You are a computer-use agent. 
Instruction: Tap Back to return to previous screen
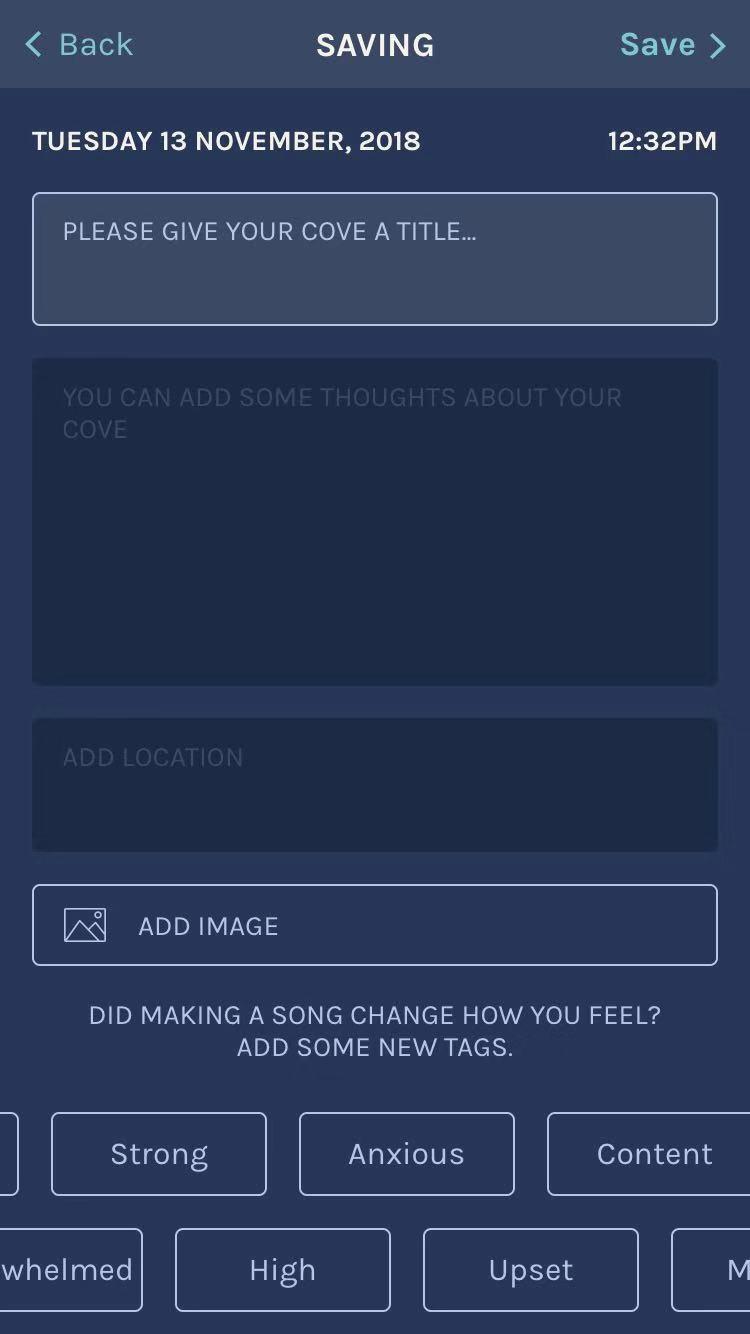[x=95, y=44]
